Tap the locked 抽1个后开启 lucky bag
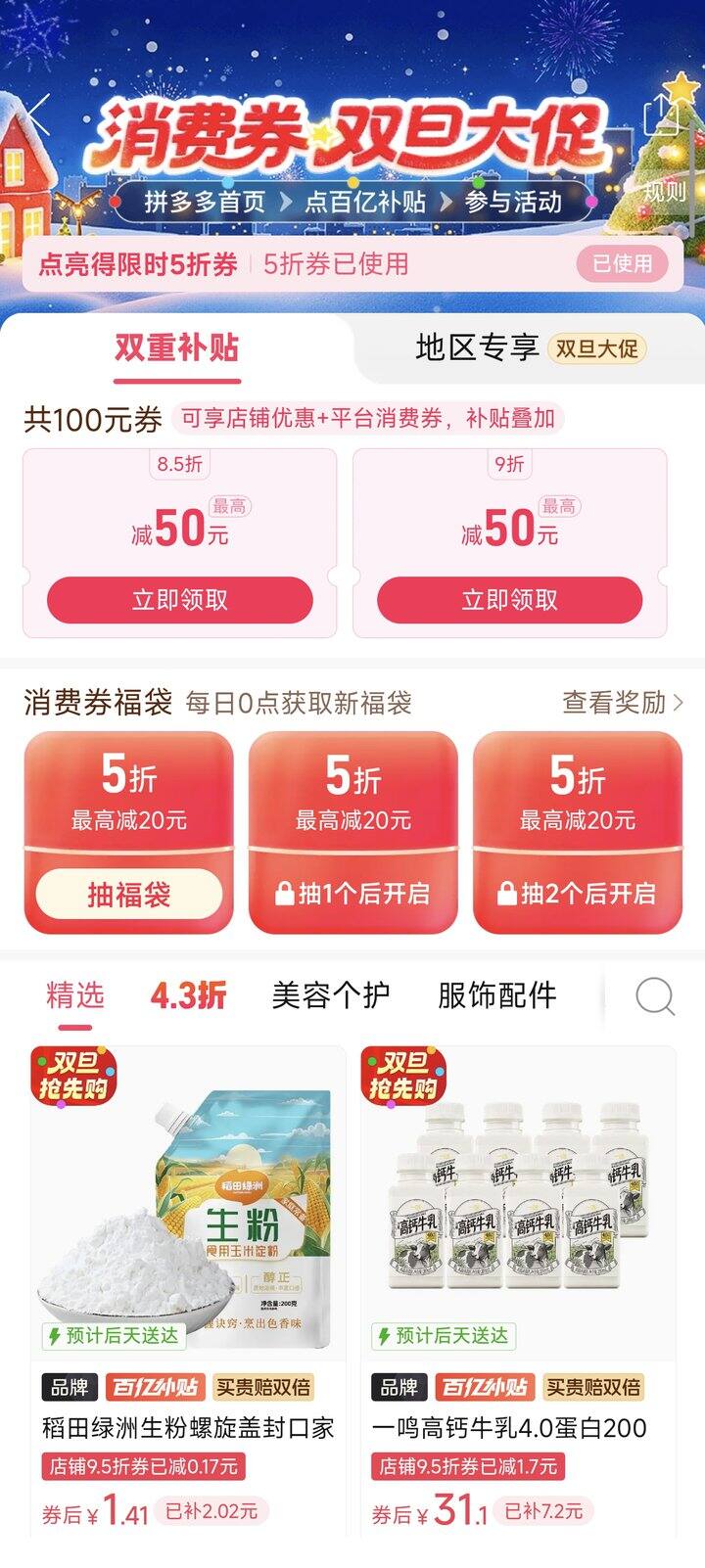 352,893
